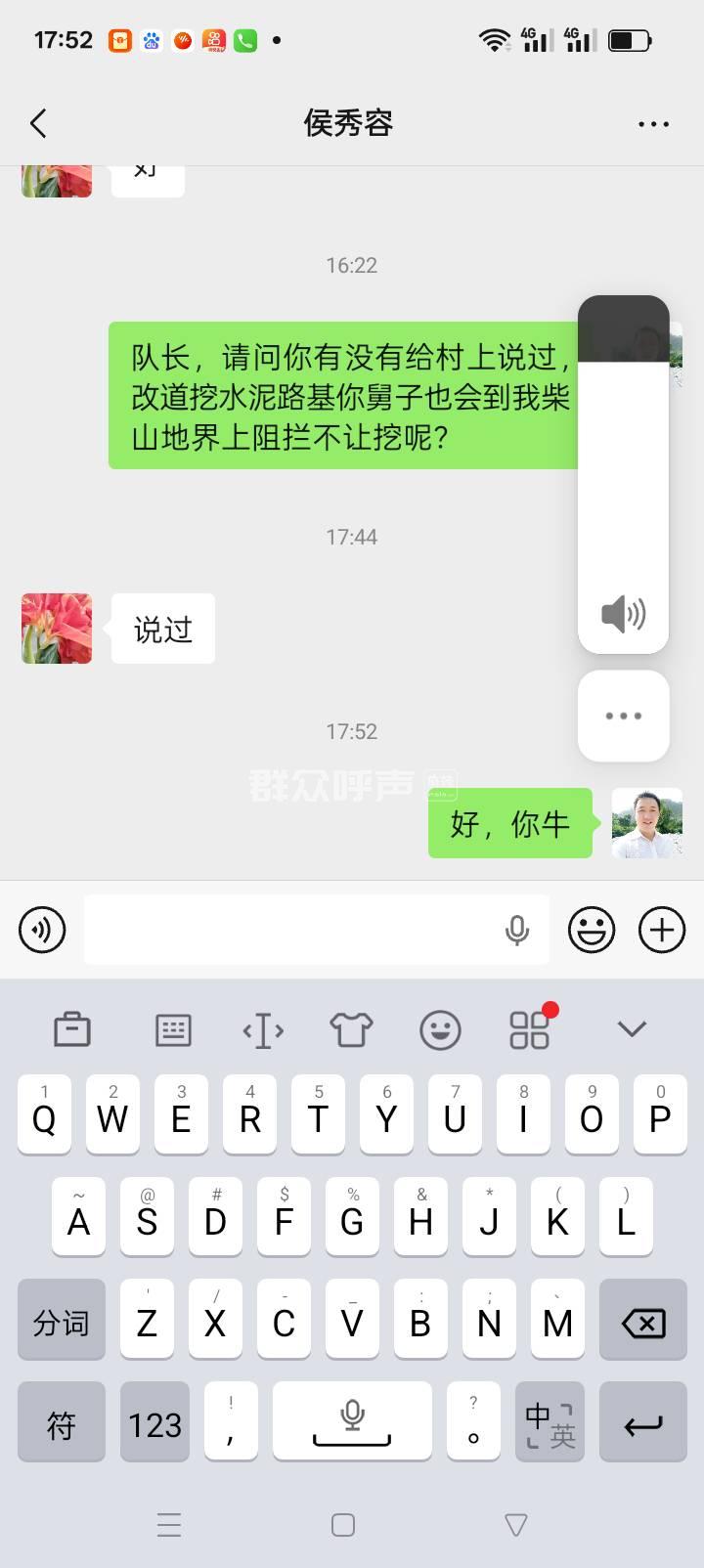Open the plus attachment menu

click(x=662, y=930)
